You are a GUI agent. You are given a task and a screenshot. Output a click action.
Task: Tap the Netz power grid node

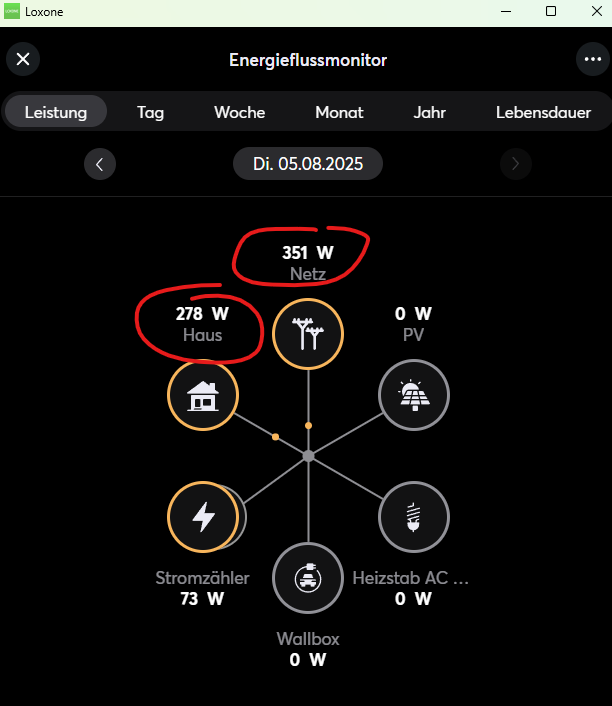pos(308,334)
